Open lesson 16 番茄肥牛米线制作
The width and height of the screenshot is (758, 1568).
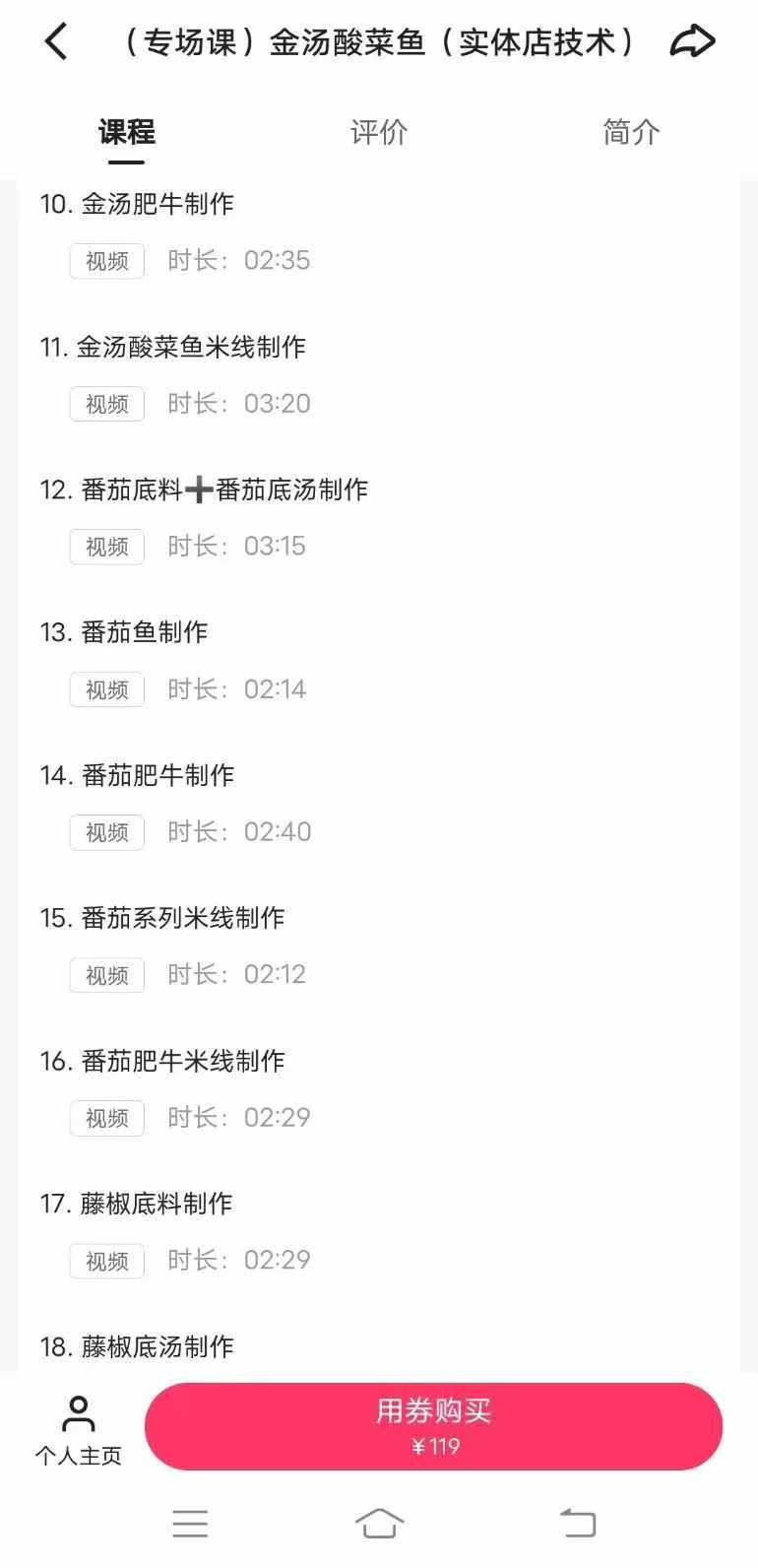[182, 1061]
